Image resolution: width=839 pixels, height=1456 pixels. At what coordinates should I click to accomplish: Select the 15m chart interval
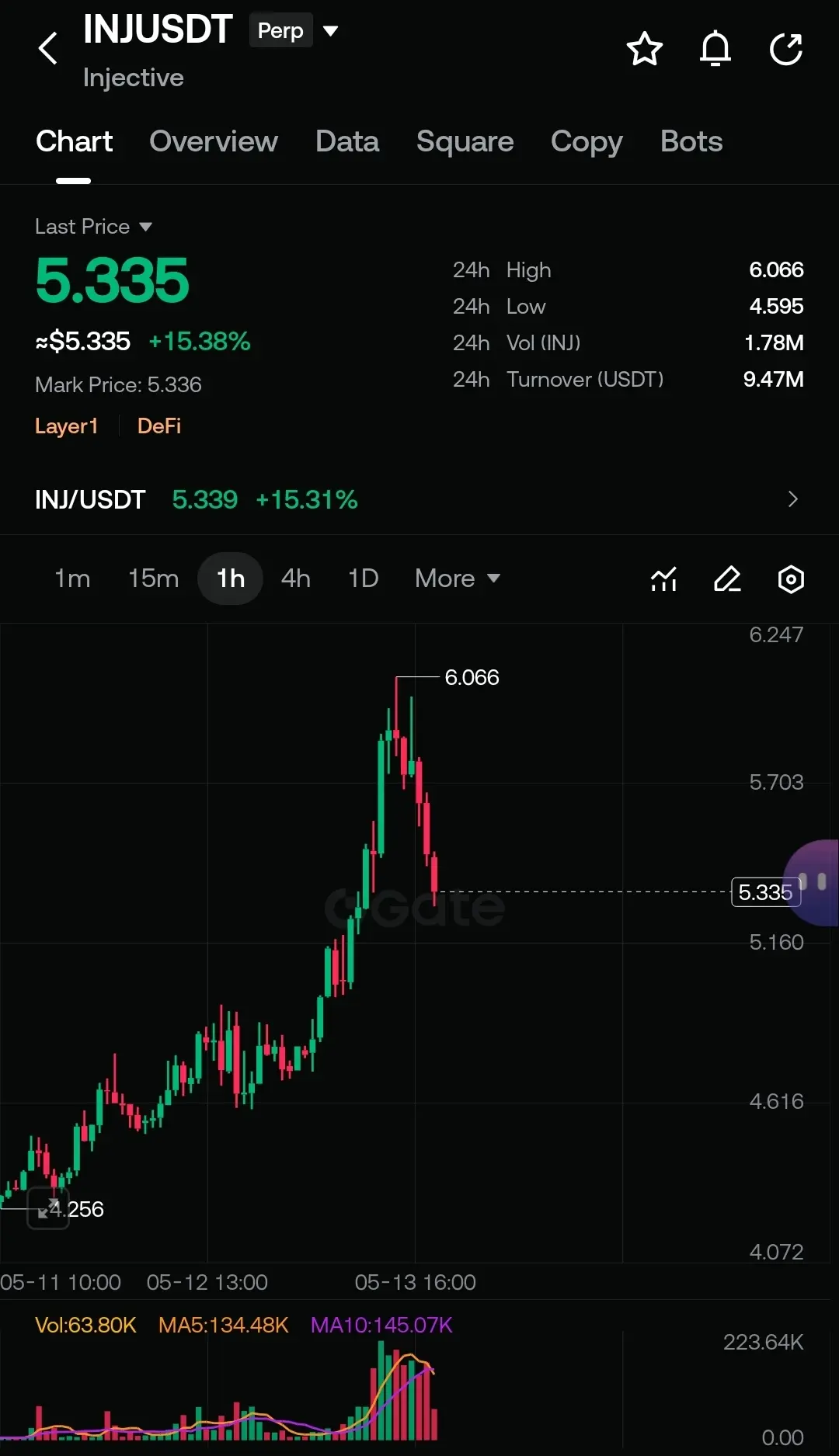tap(153, 579)
